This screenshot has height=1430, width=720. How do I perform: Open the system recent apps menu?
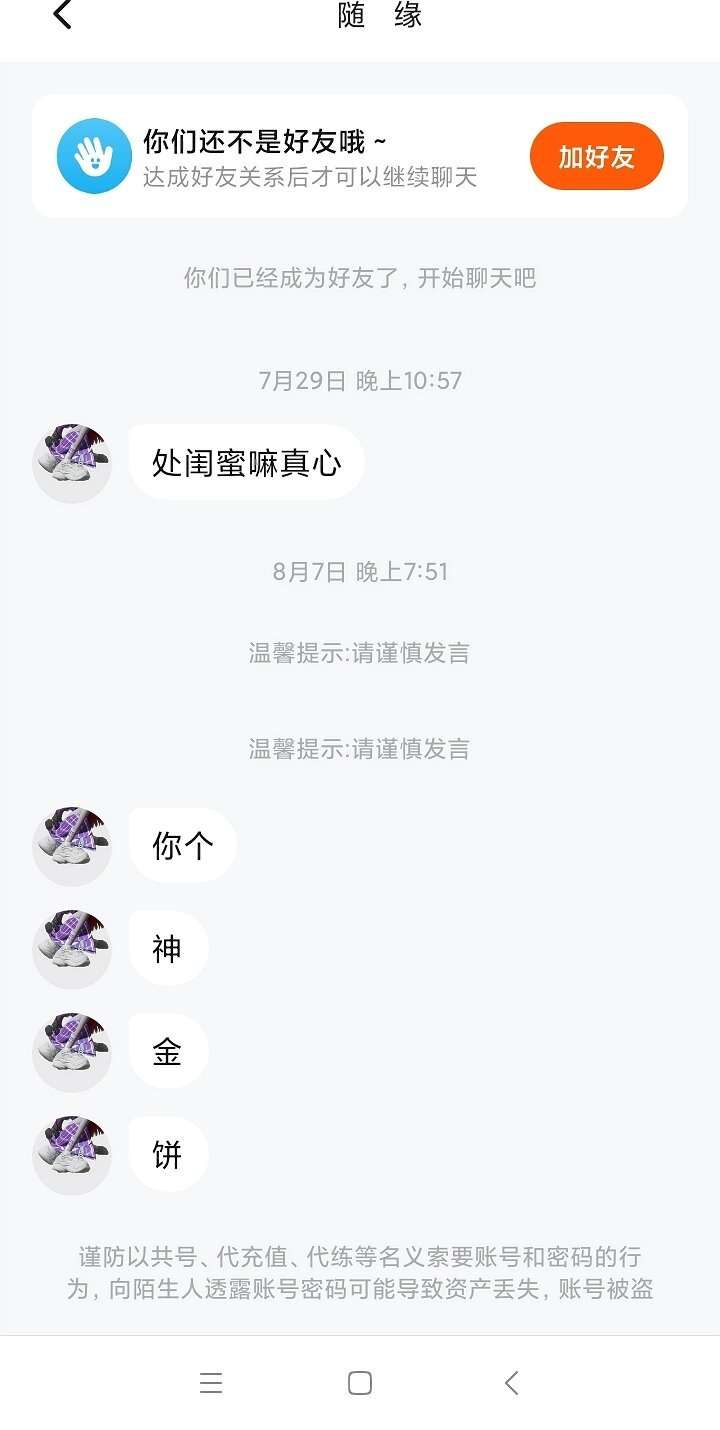click(x=211, y=1383)
